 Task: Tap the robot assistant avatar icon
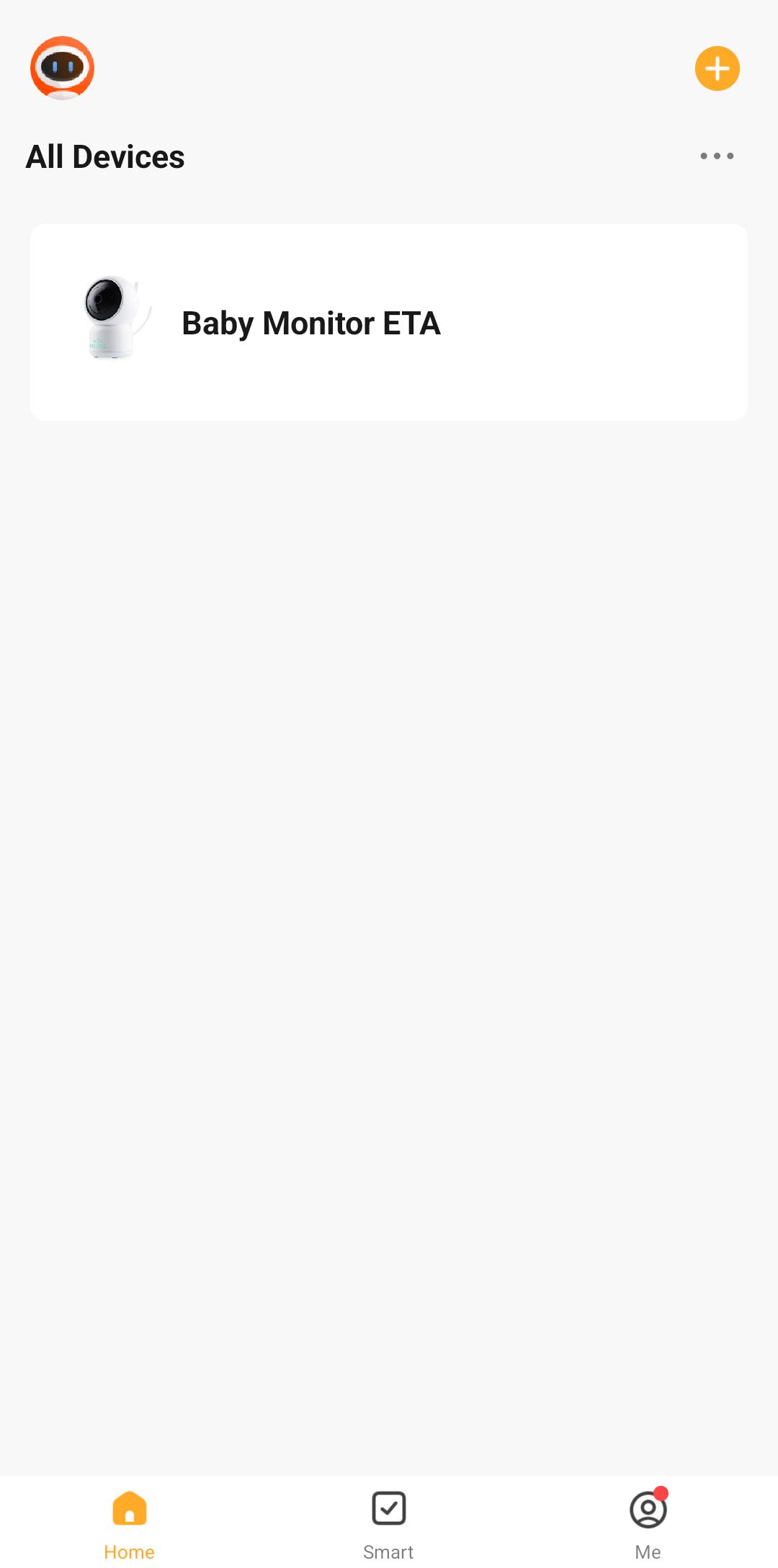click(62, 68)
